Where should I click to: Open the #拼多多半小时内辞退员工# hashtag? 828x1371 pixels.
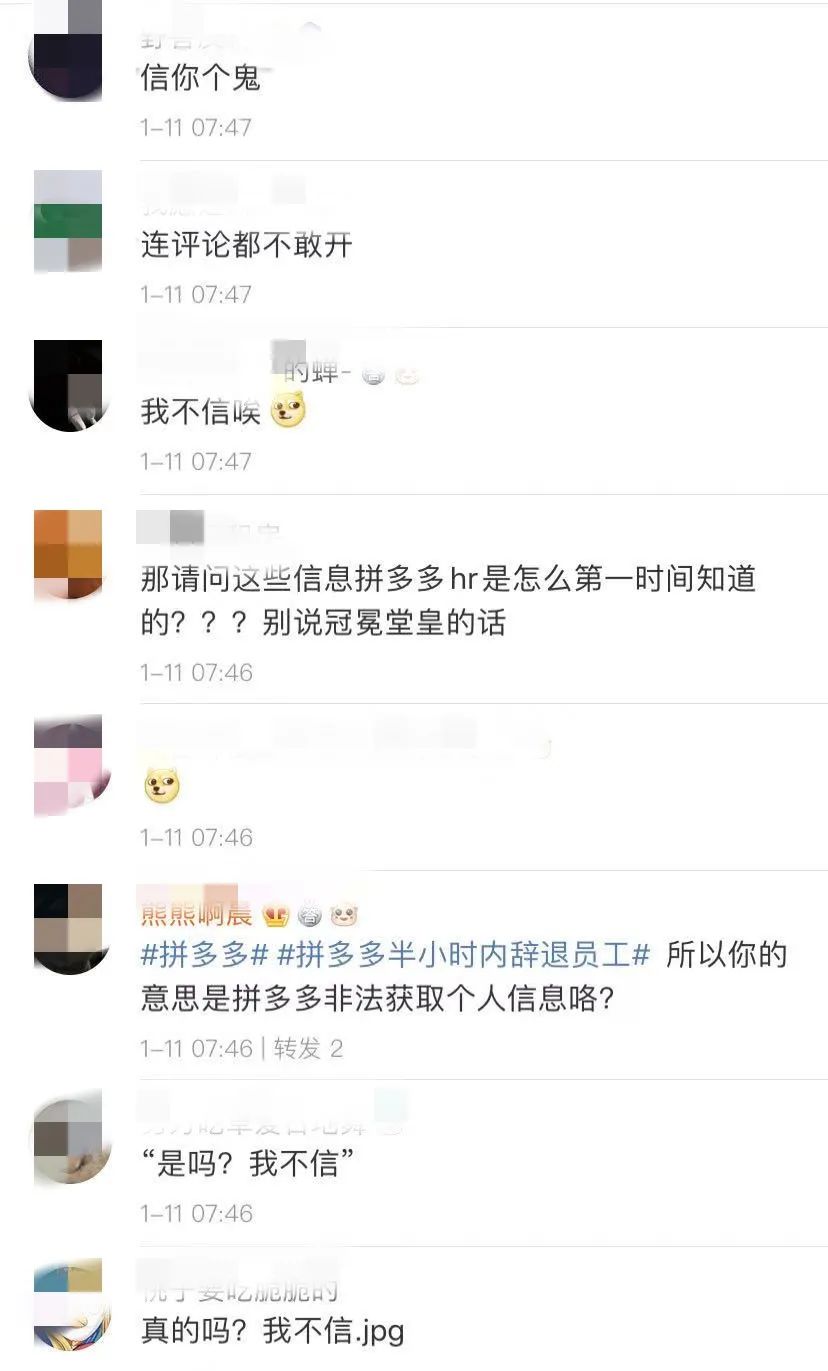coord(463,955)
